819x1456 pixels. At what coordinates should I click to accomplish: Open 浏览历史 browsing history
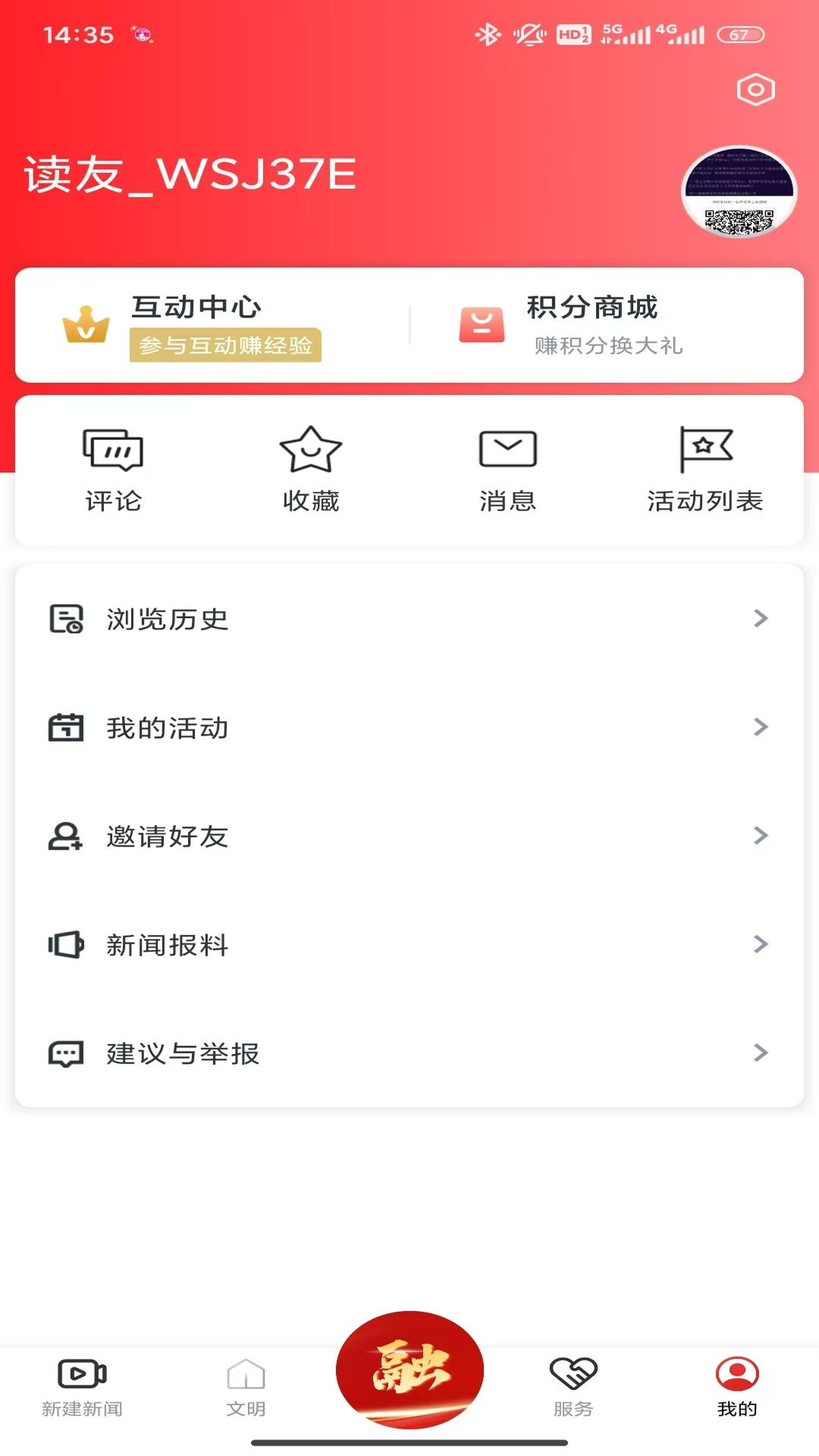point(409,619)
